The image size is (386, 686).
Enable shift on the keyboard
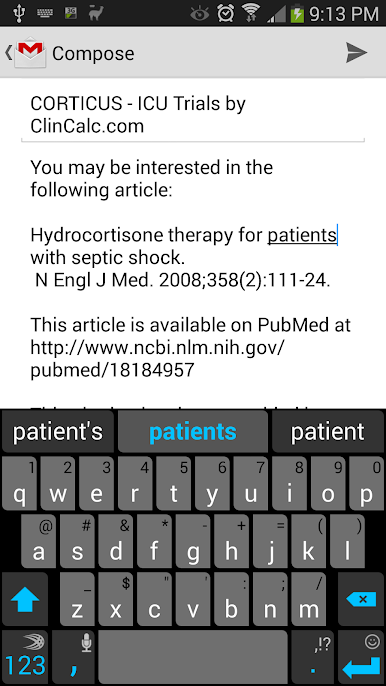tap(25, 599)
